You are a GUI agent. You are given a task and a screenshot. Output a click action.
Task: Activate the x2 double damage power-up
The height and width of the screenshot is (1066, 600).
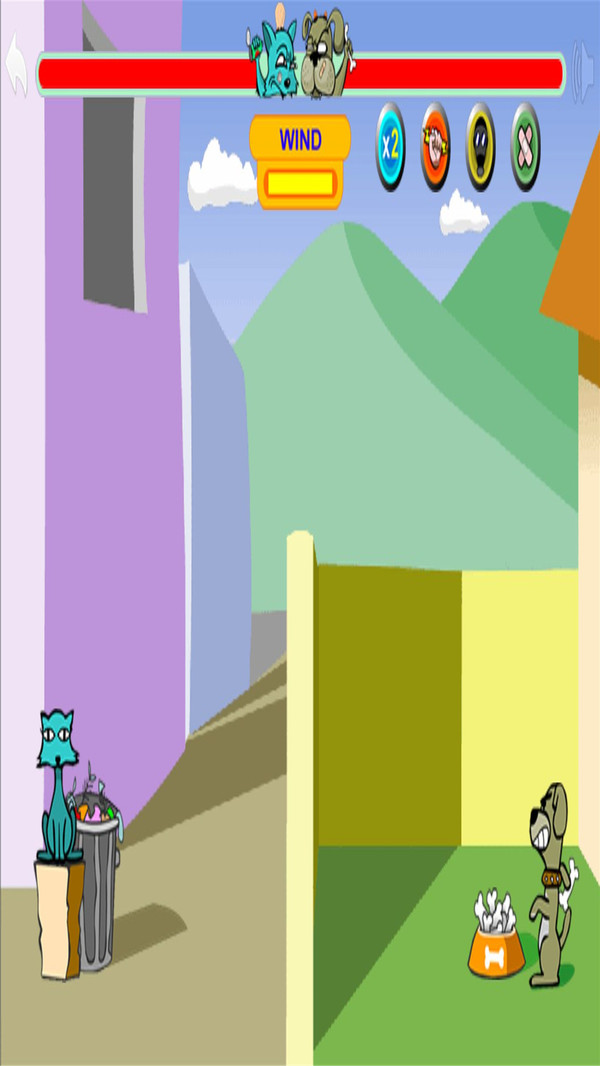(x=390, y=148)
